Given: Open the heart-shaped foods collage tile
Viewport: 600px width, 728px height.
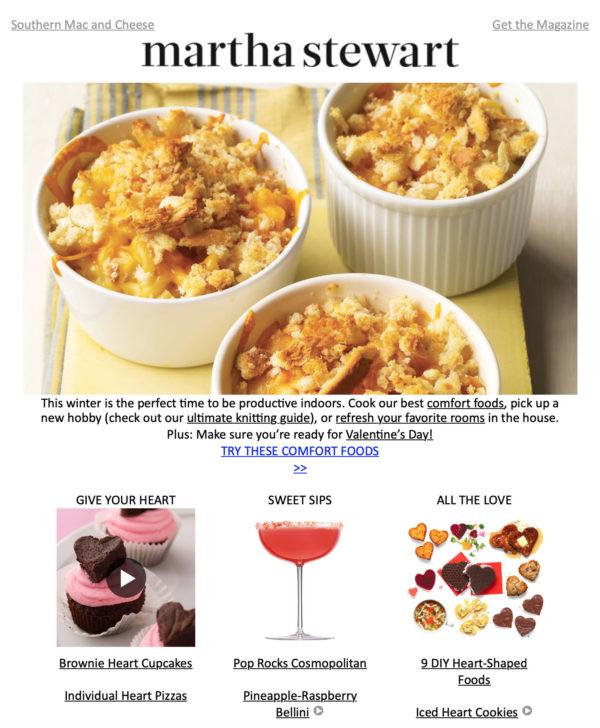Looking at the screenshot, I should click(474, 578).
